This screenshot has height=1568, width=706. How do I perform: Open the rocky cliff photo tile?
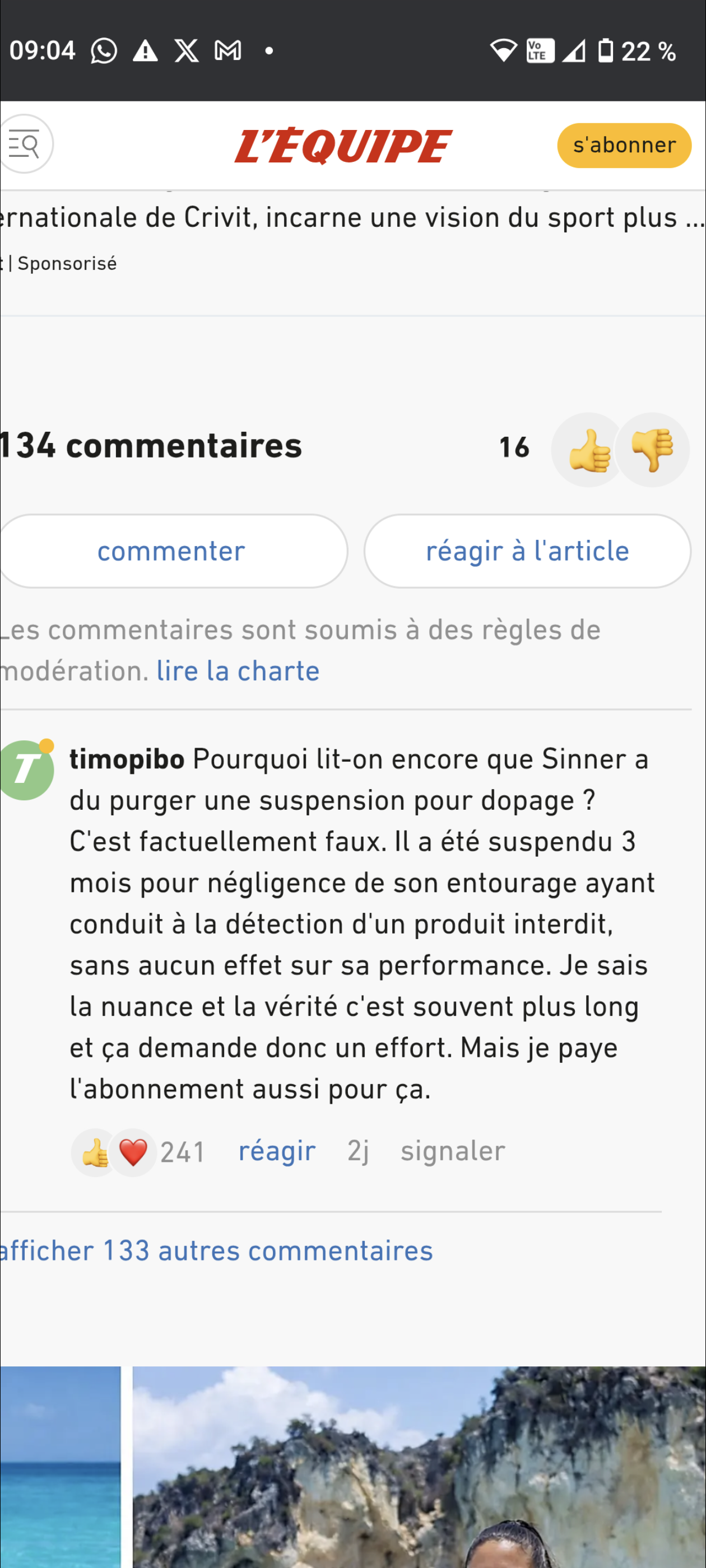tap(419, 1467)
